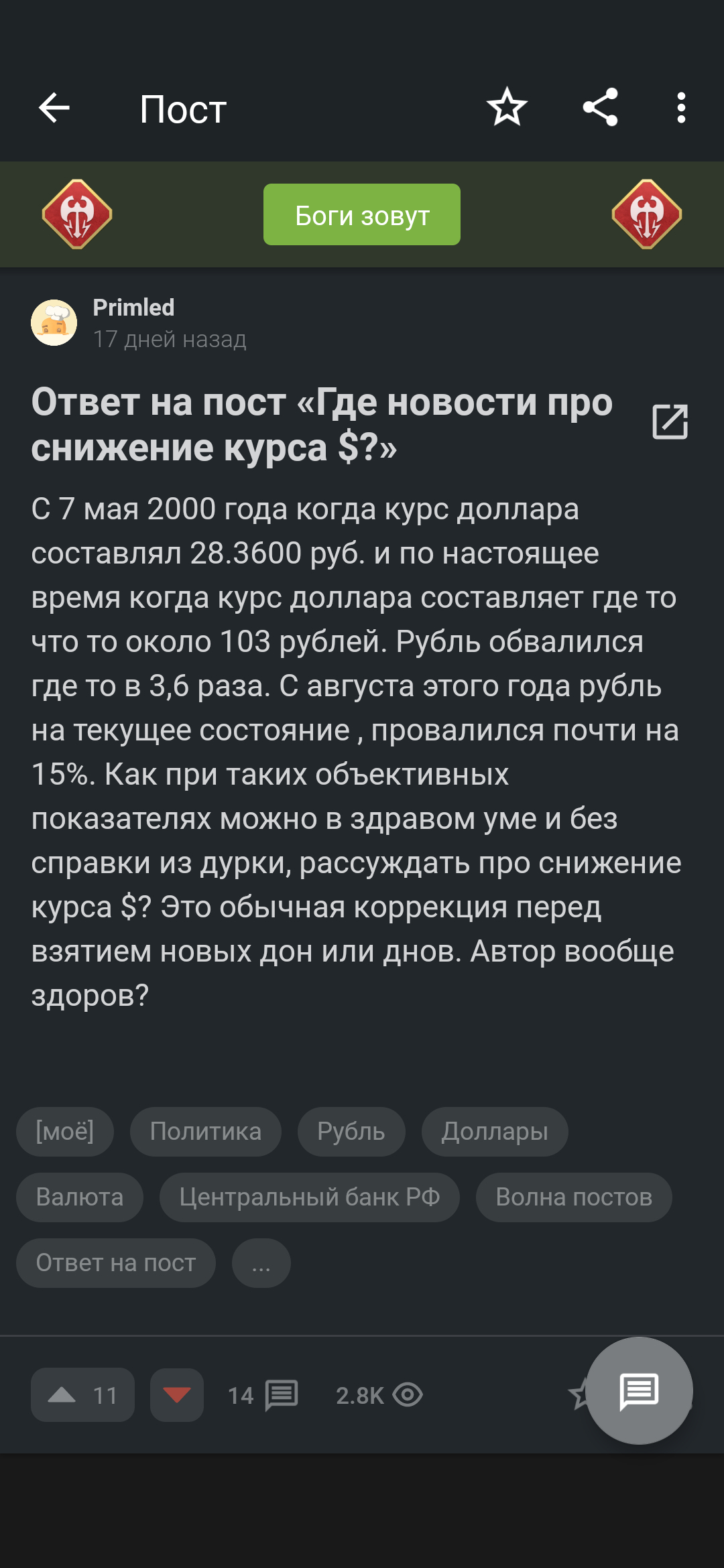Screen dimensions: 724x1568
Task: Select the Ответ на пост tag
Action: coord(116,1263)
